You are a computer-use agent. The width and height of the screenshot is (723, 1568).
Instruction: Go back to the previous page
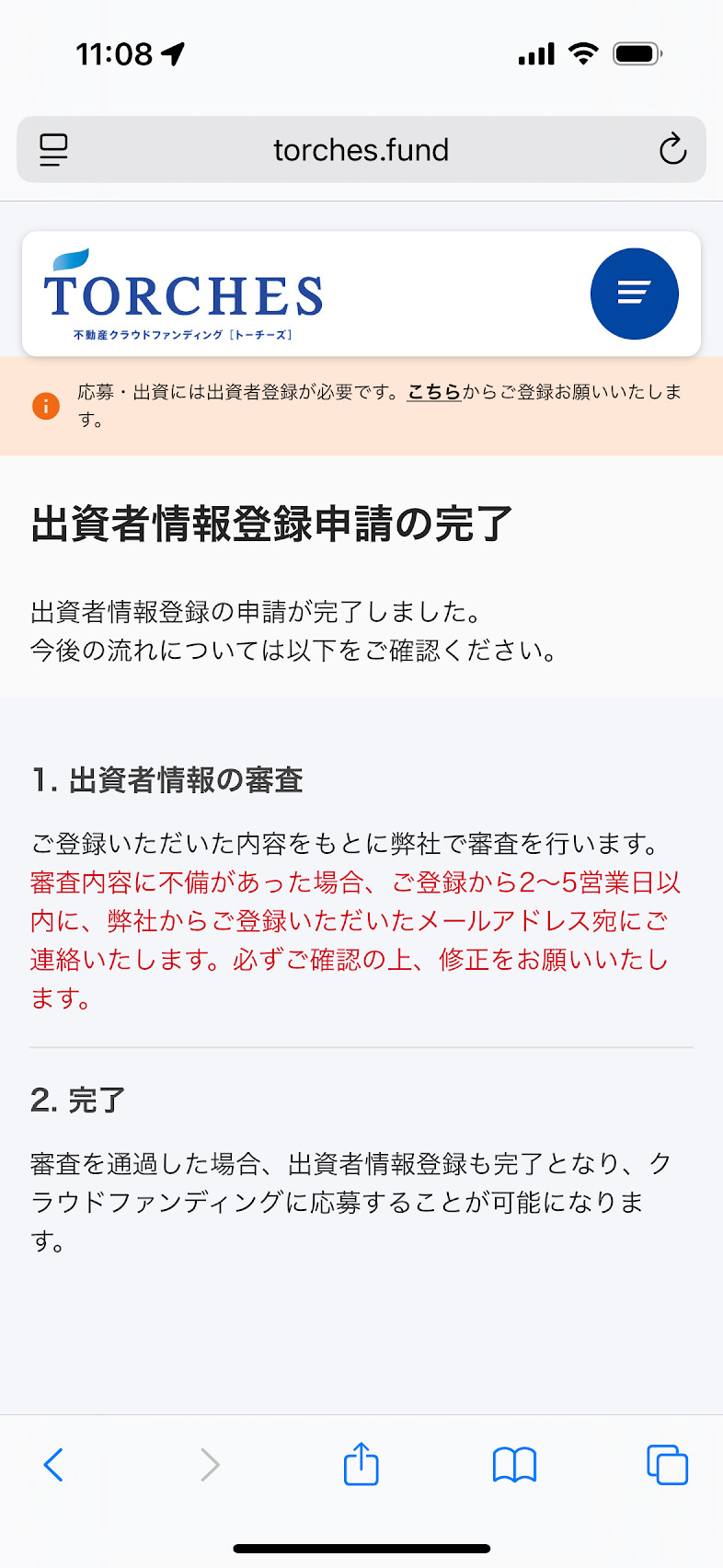tap(54, 1464)
